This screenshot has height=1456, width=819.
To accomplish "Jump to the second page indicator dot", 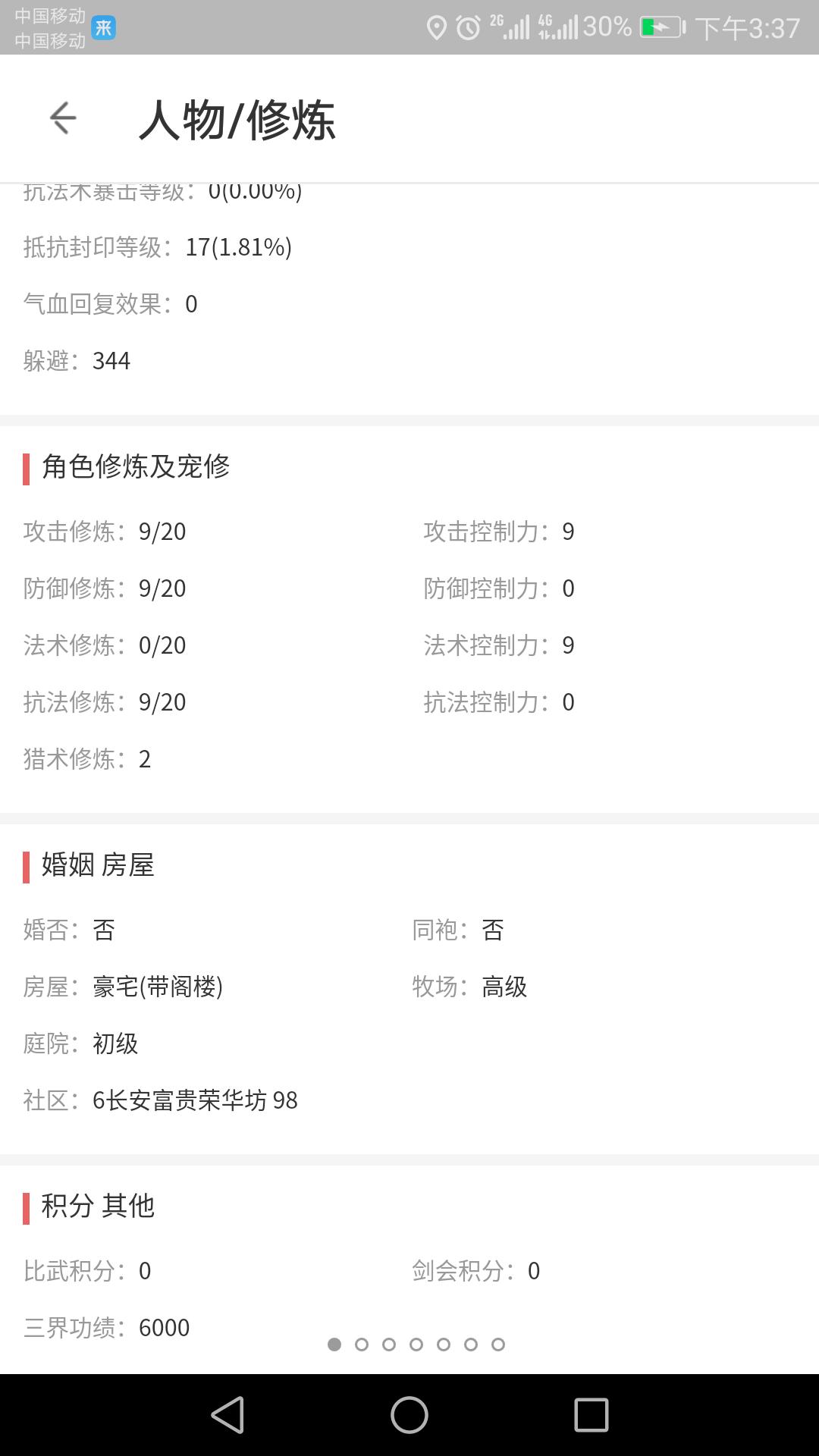I will click(x=362, y=1345).
